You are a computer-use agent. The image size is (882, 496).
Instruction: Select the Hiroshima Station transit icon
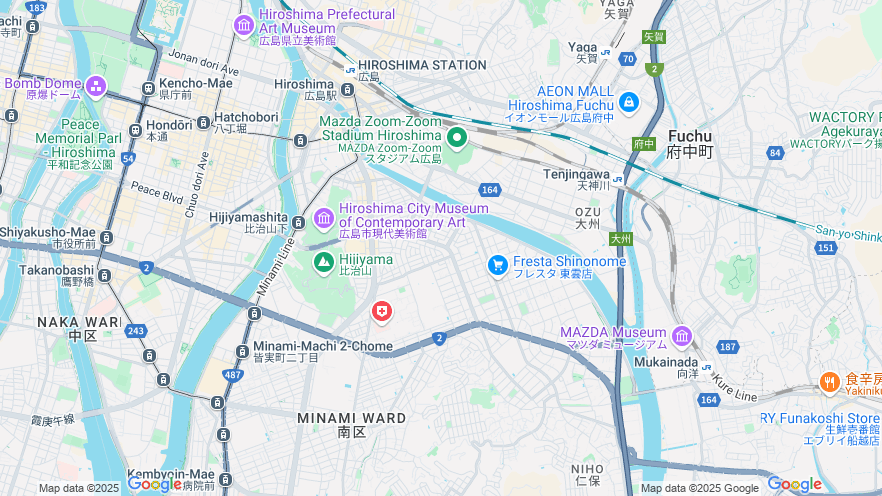coord(349,69)
